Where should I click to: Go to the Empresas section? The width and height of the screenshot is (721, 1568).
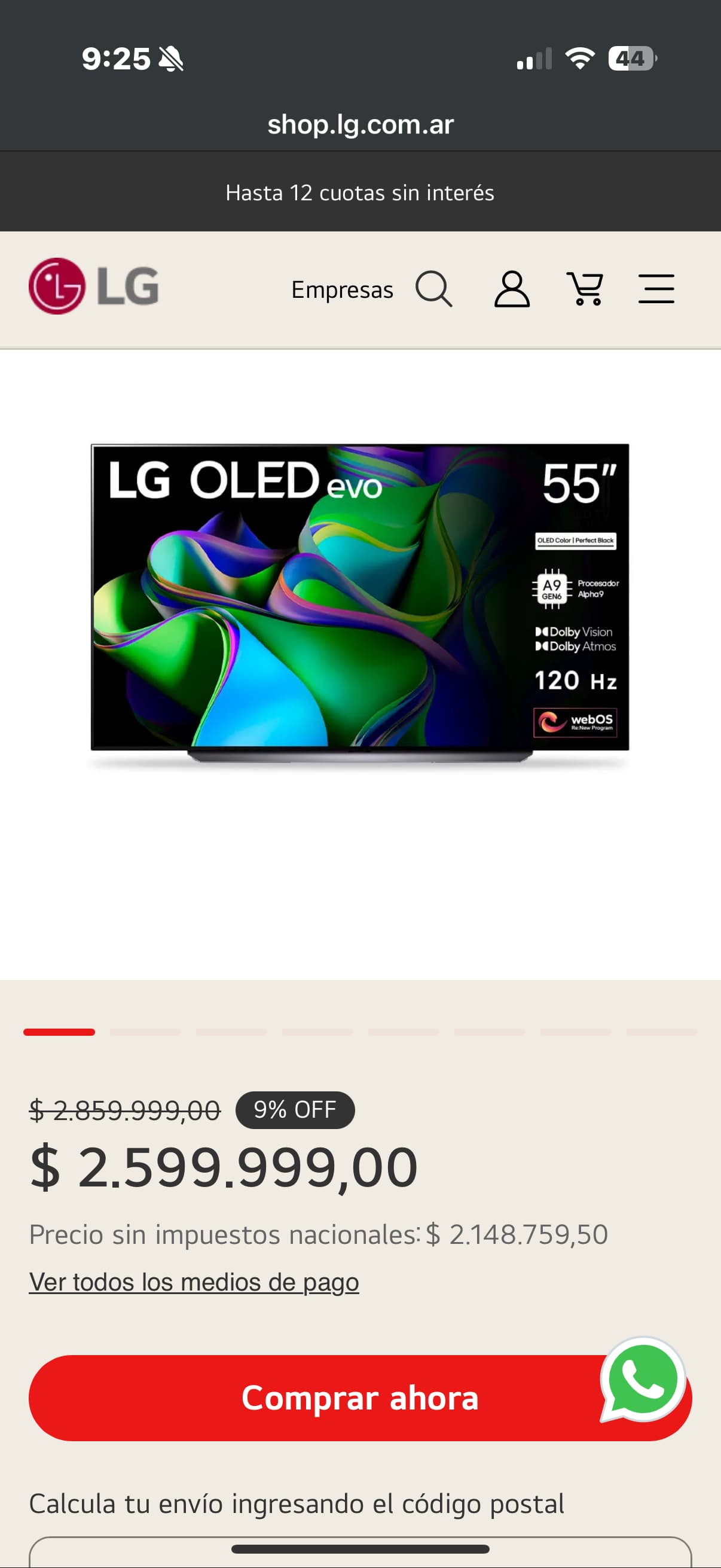click(x=342, y=289)
